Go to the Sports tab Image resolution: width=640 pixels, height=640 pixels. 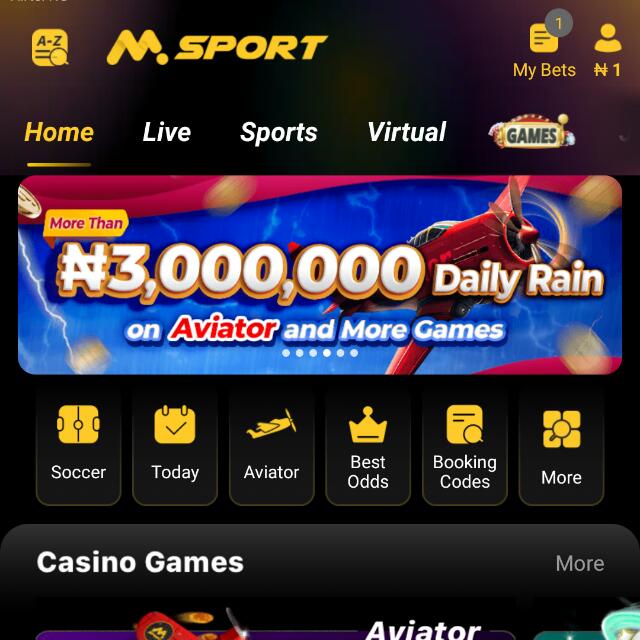tap(279, 132)
